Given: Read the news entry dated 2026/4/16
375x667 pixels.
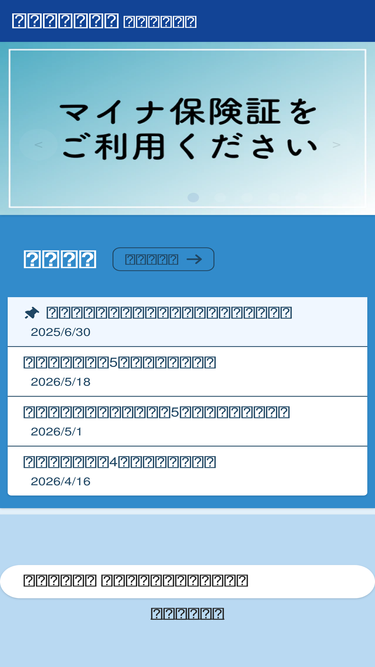Looking at the screenshot, I should coord(188,471).
